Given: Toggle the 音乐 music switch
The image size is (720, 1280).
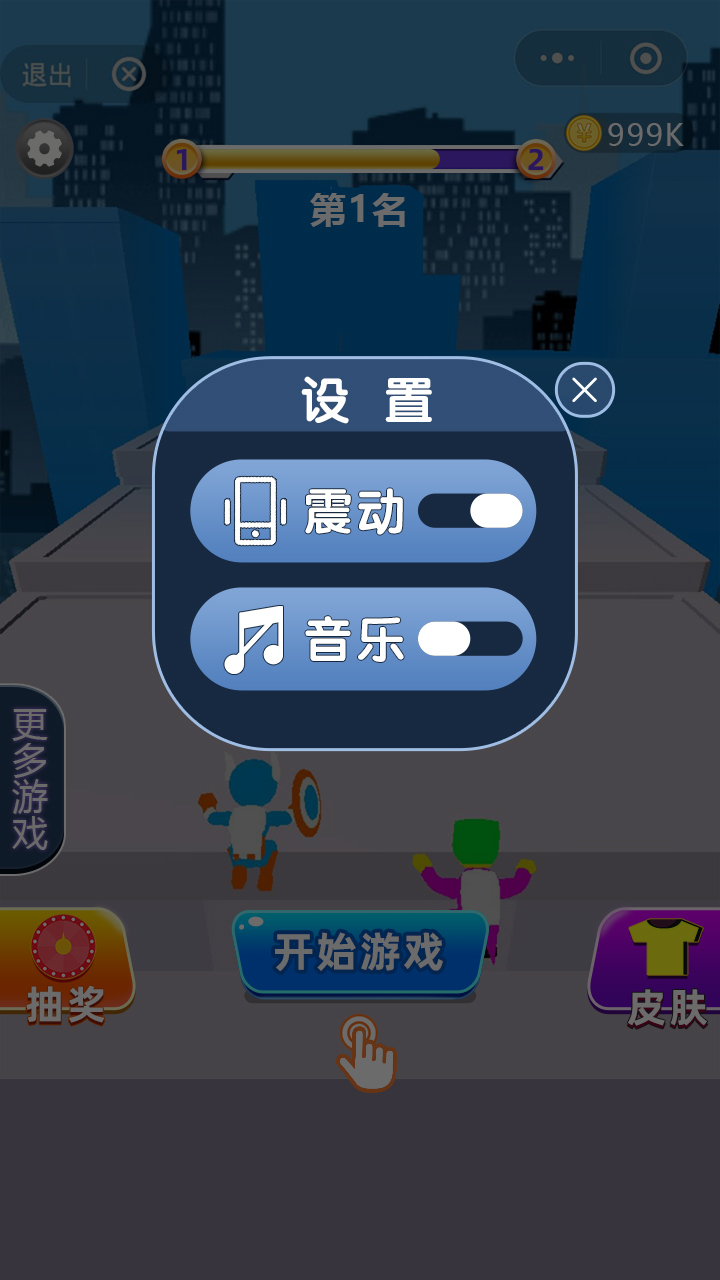Looking at the screenshot, I should click(470, 639).
